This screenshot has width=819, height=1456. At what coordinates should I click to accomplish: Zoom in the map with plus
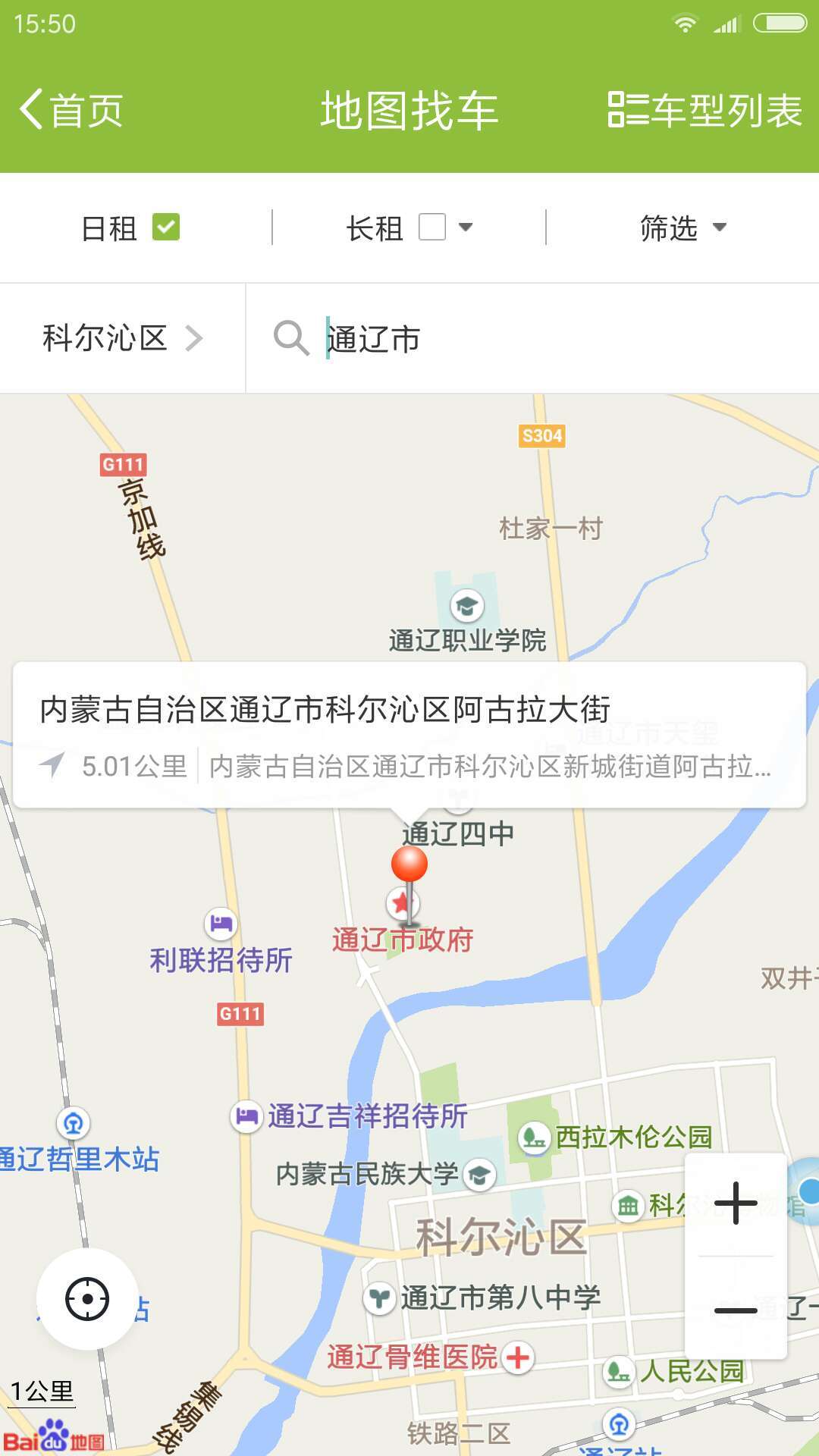pos(736,1203)
